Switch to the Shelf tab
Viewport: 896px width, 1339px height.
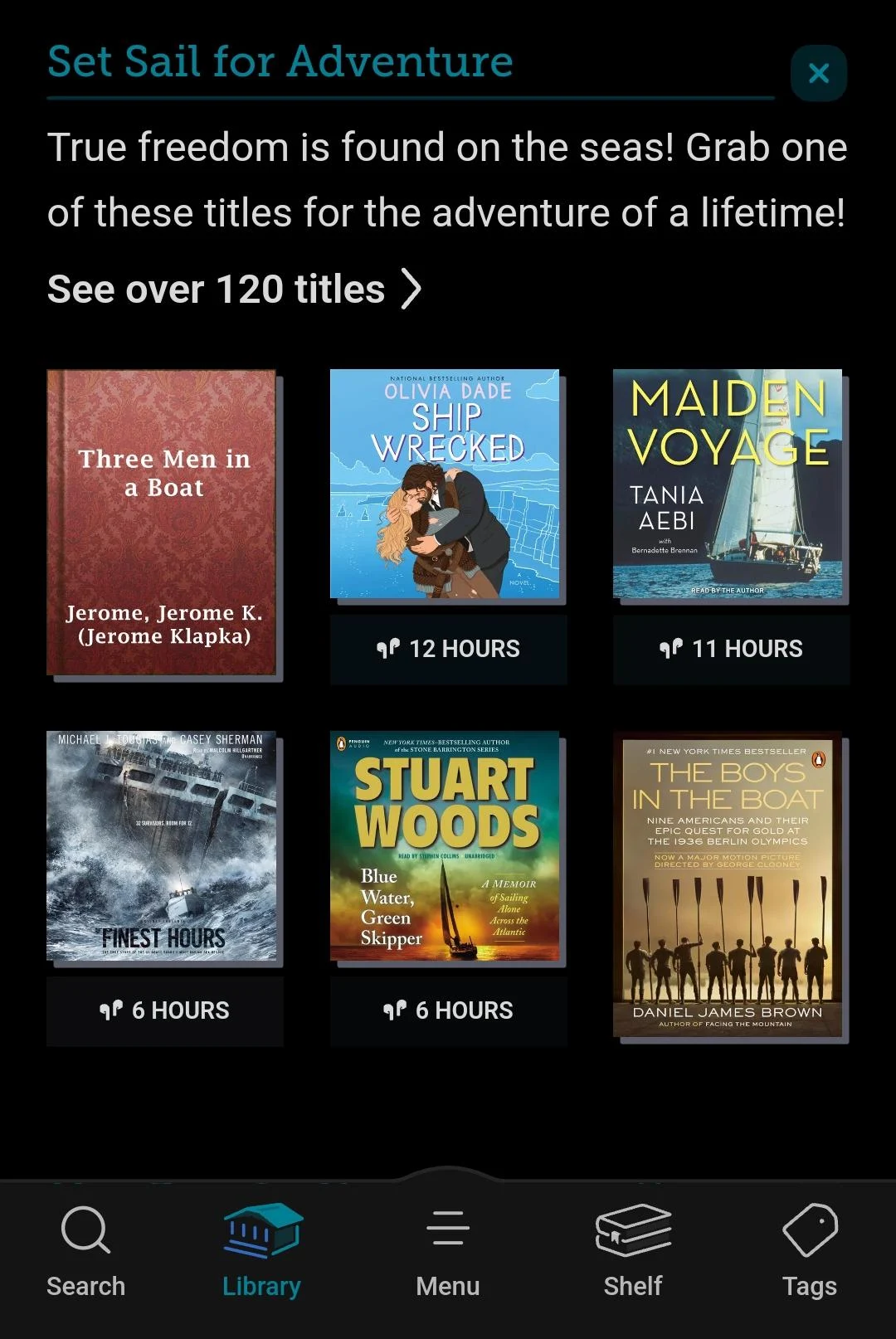click(633, 1250)
